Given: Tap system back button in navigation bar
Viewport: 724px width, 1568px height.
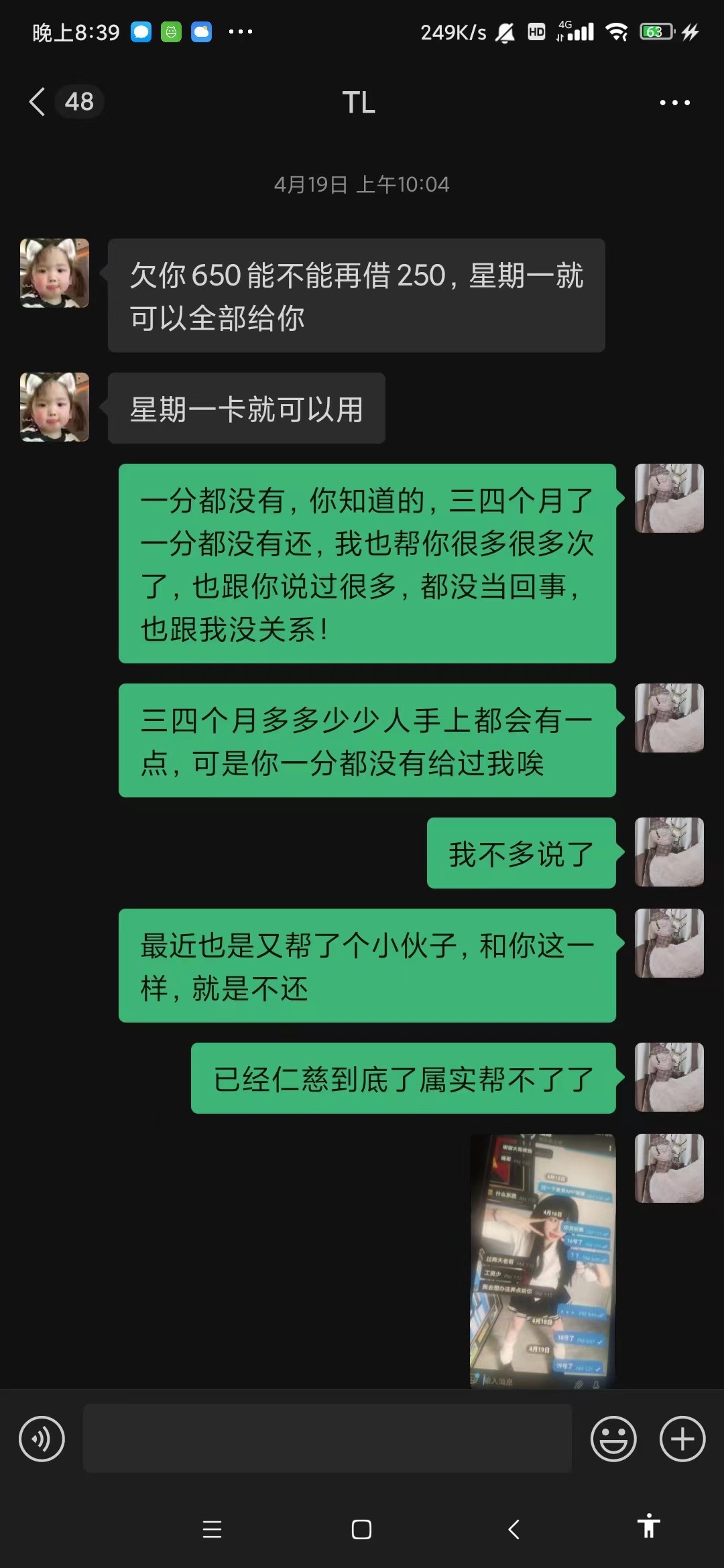Looking at the screenshot, I should click(x=514, y=1529).
